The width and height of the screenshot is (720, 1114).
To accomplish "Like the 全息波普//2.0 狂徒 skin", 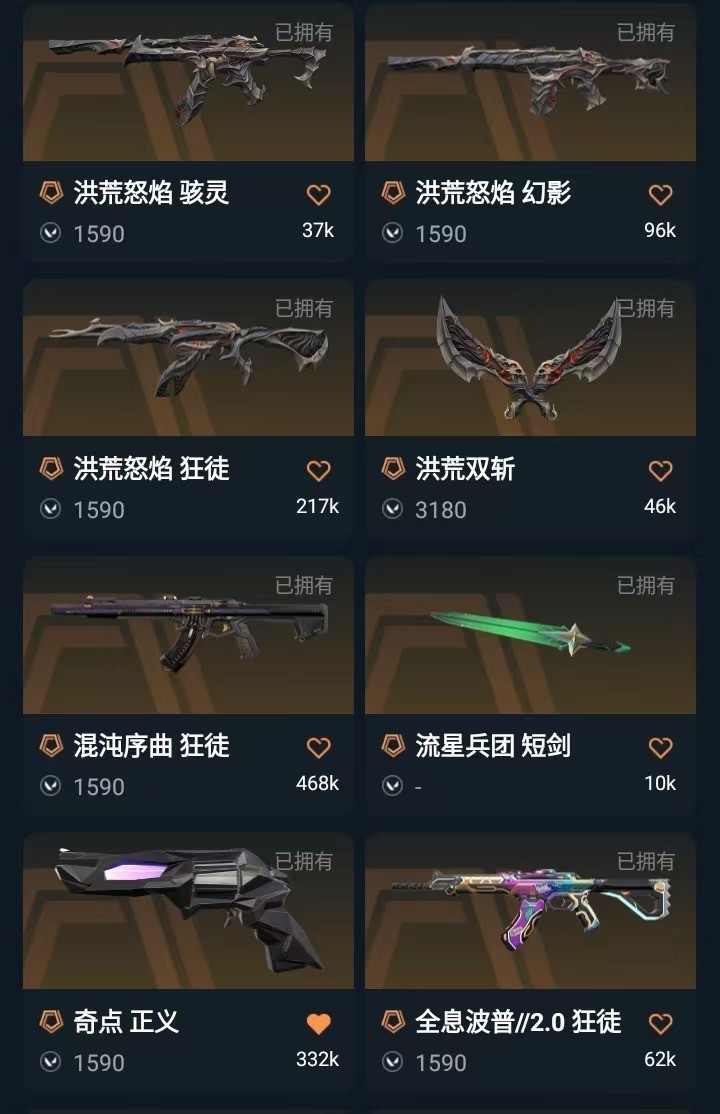I will coord(660,1023).
